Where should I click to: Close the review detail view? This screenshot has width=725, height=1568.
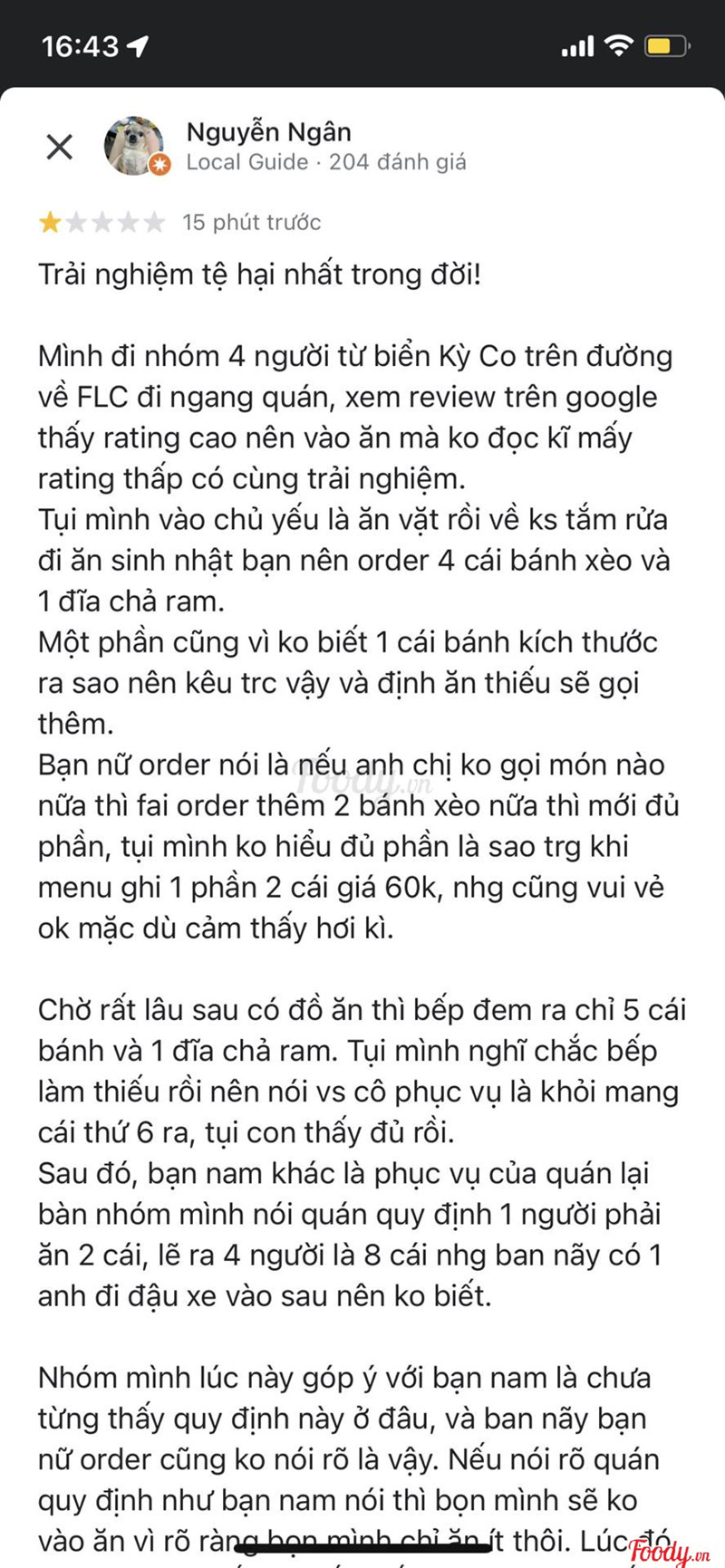click(x=60, y=146)
